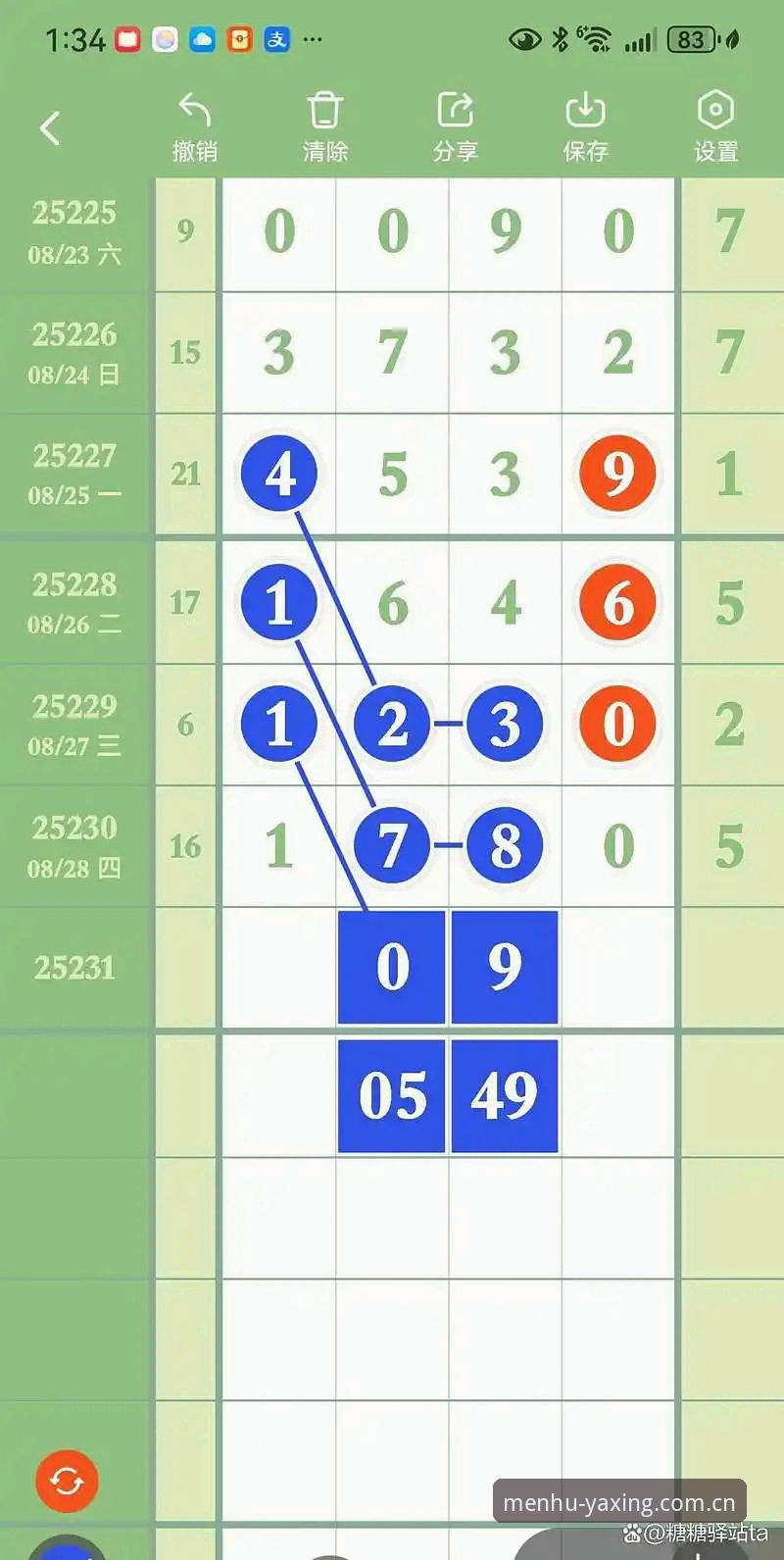The image size is (784, 1560).
Task: Open 设置 settings
Action: tap(716, 127)
